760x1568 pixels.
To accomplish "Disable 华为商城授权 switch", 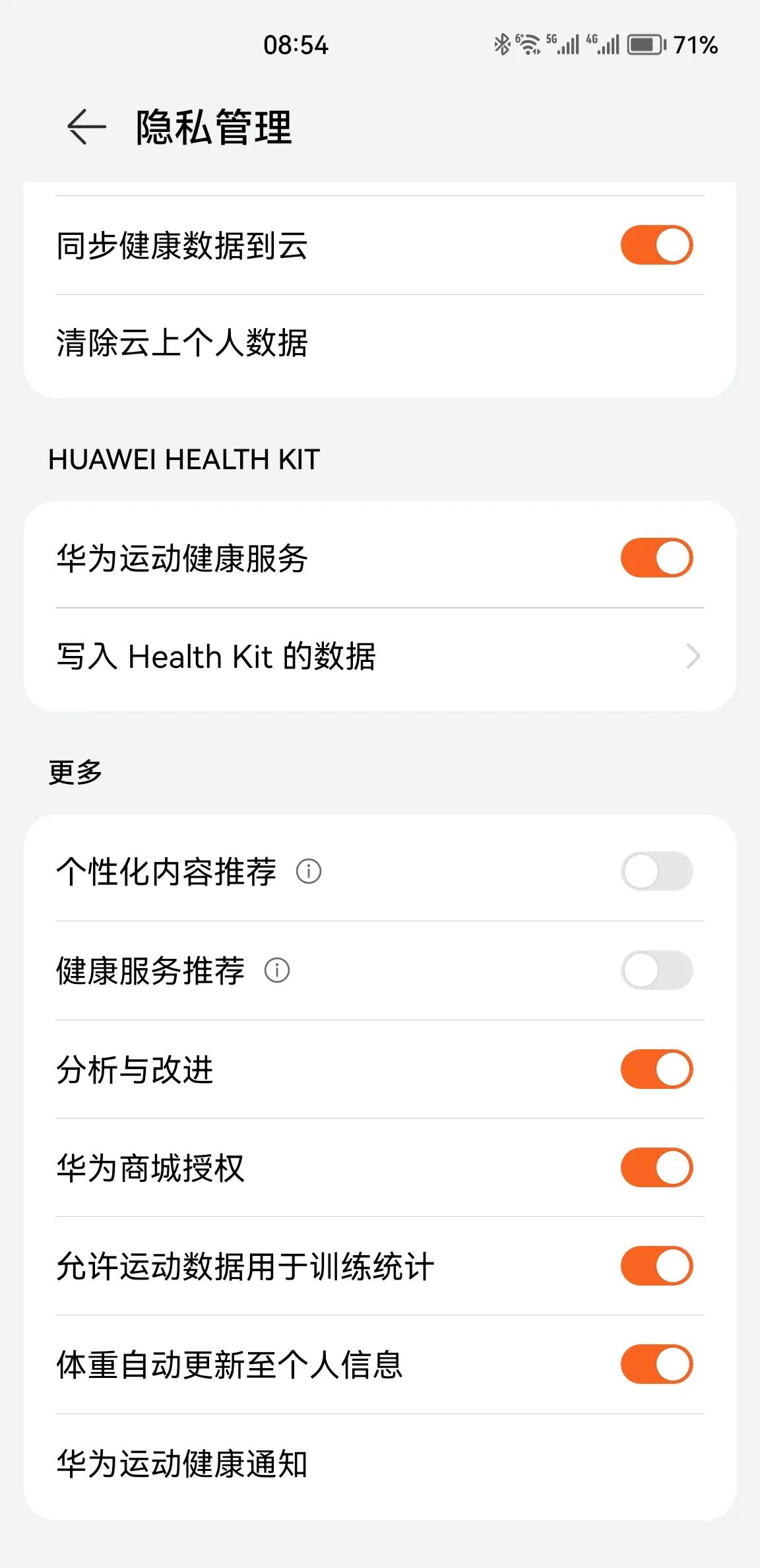I will coord(656,1167).
